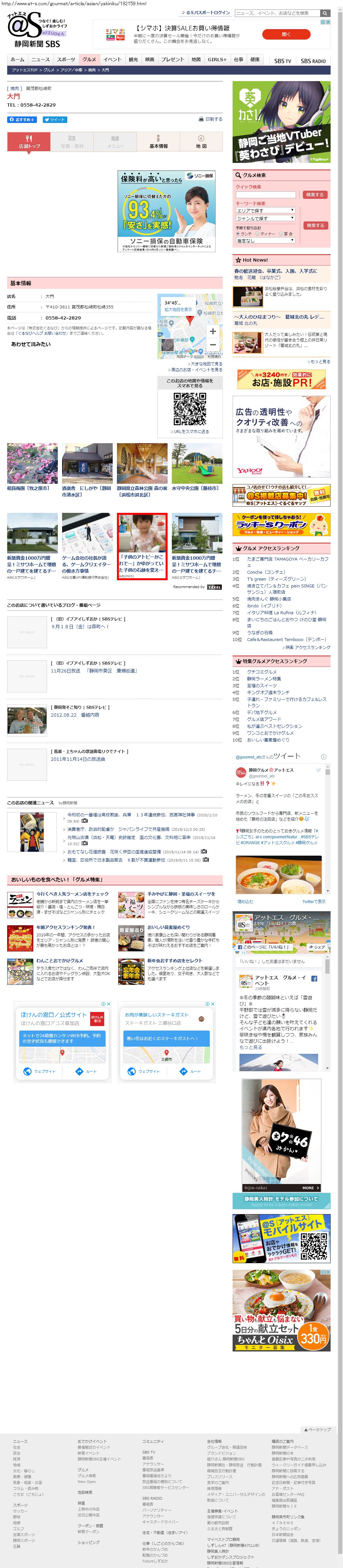The width and height of the screenshot is (343, 1568).
Task: Select the ディナー radio option
Action: (257, 233)
